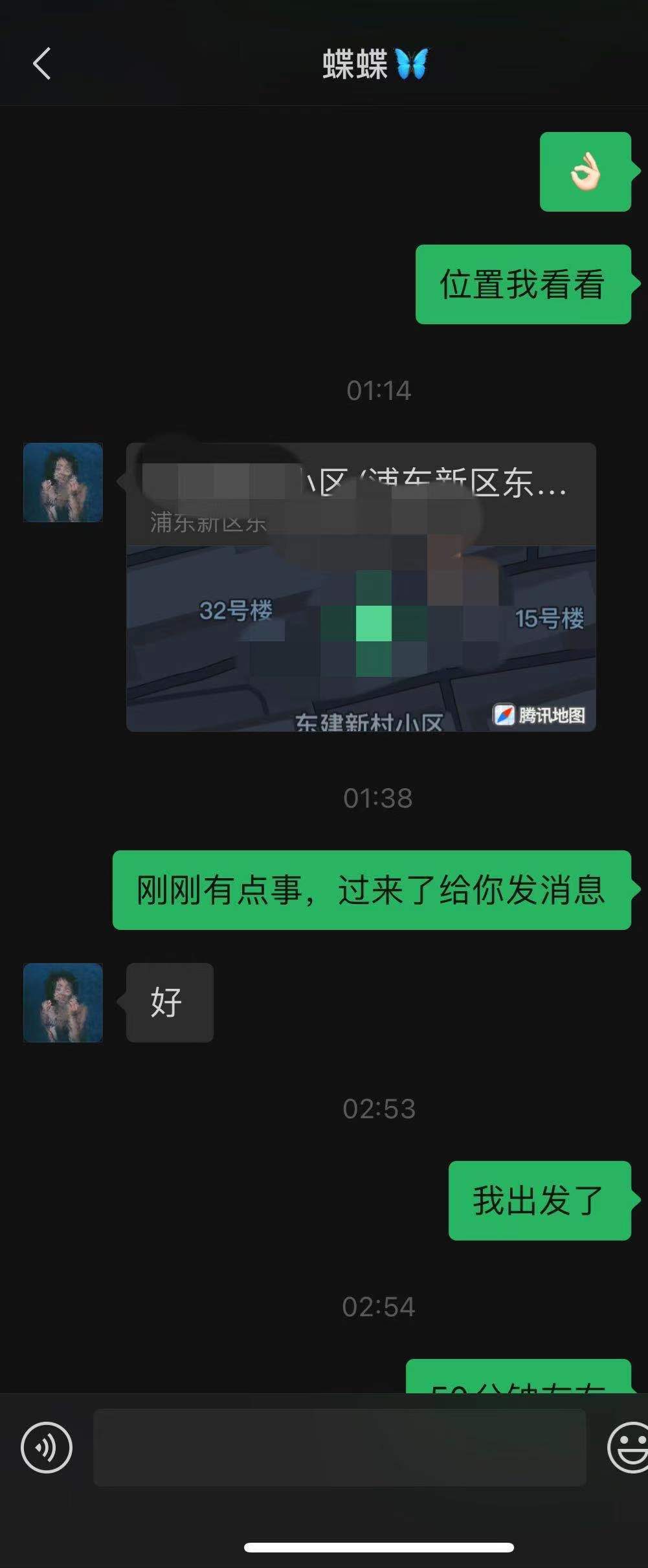
Task: Focus the message text field
Action: tap(339, 1448)
